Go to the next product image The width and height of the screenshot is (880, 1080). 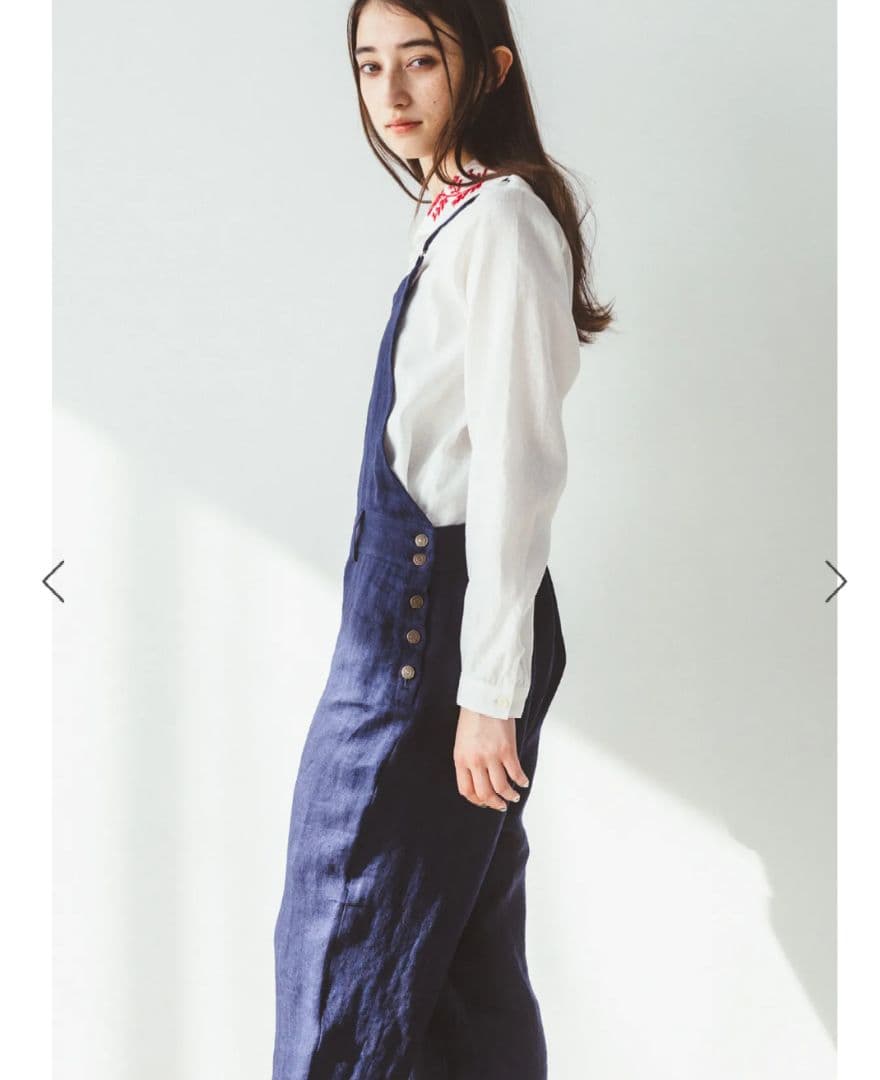tap(835, 581)
